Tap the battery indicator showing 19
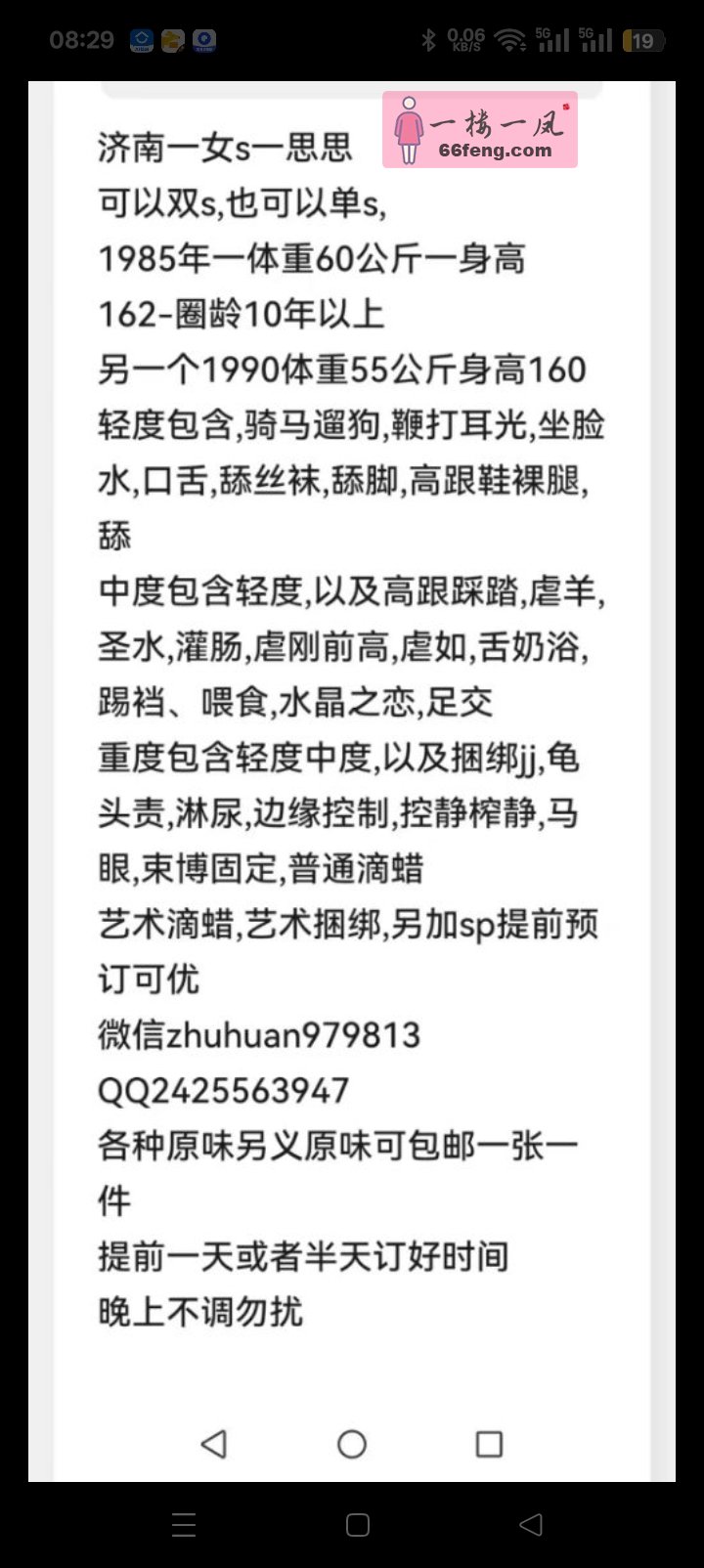Image resolution: width=704 pixels, height=1568 pixels. [x=643, y=39]
